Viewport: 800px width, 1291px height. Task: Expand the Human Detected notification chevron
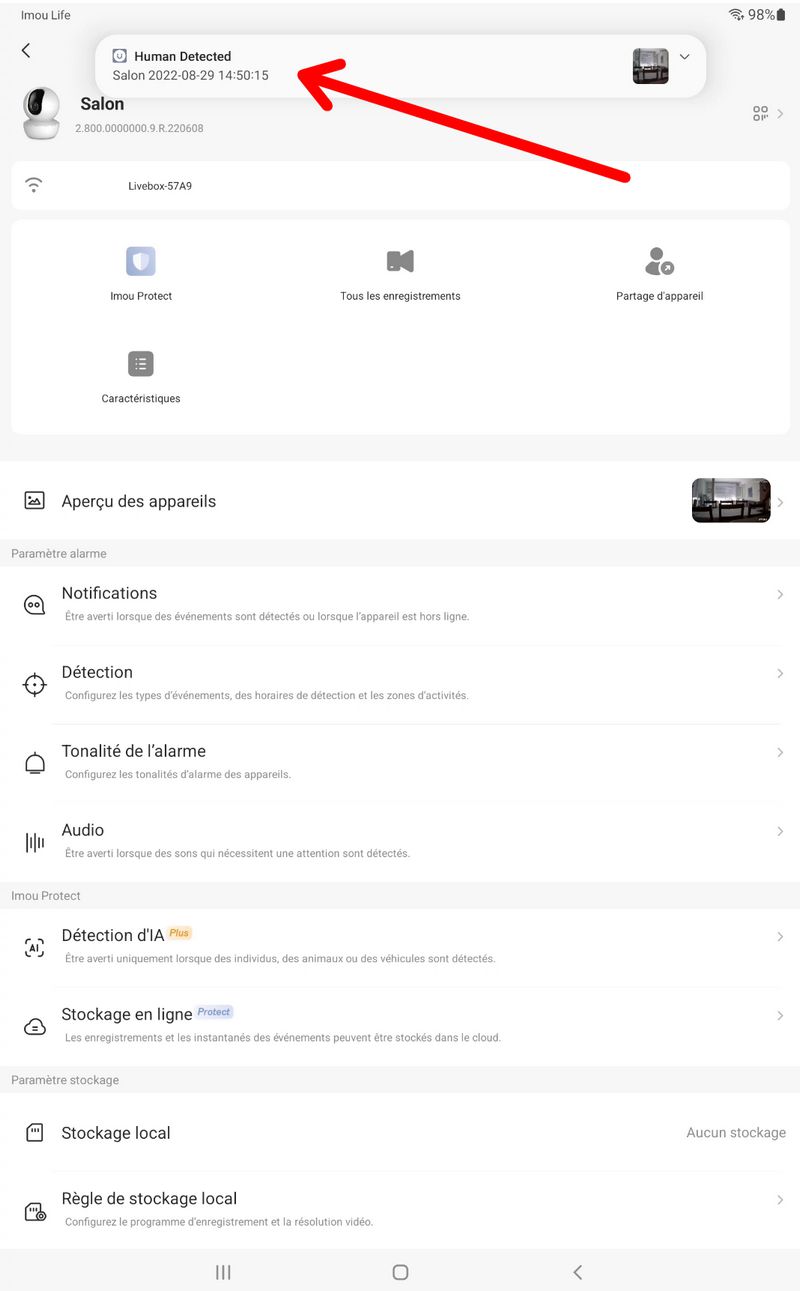(x=684, y=57)
